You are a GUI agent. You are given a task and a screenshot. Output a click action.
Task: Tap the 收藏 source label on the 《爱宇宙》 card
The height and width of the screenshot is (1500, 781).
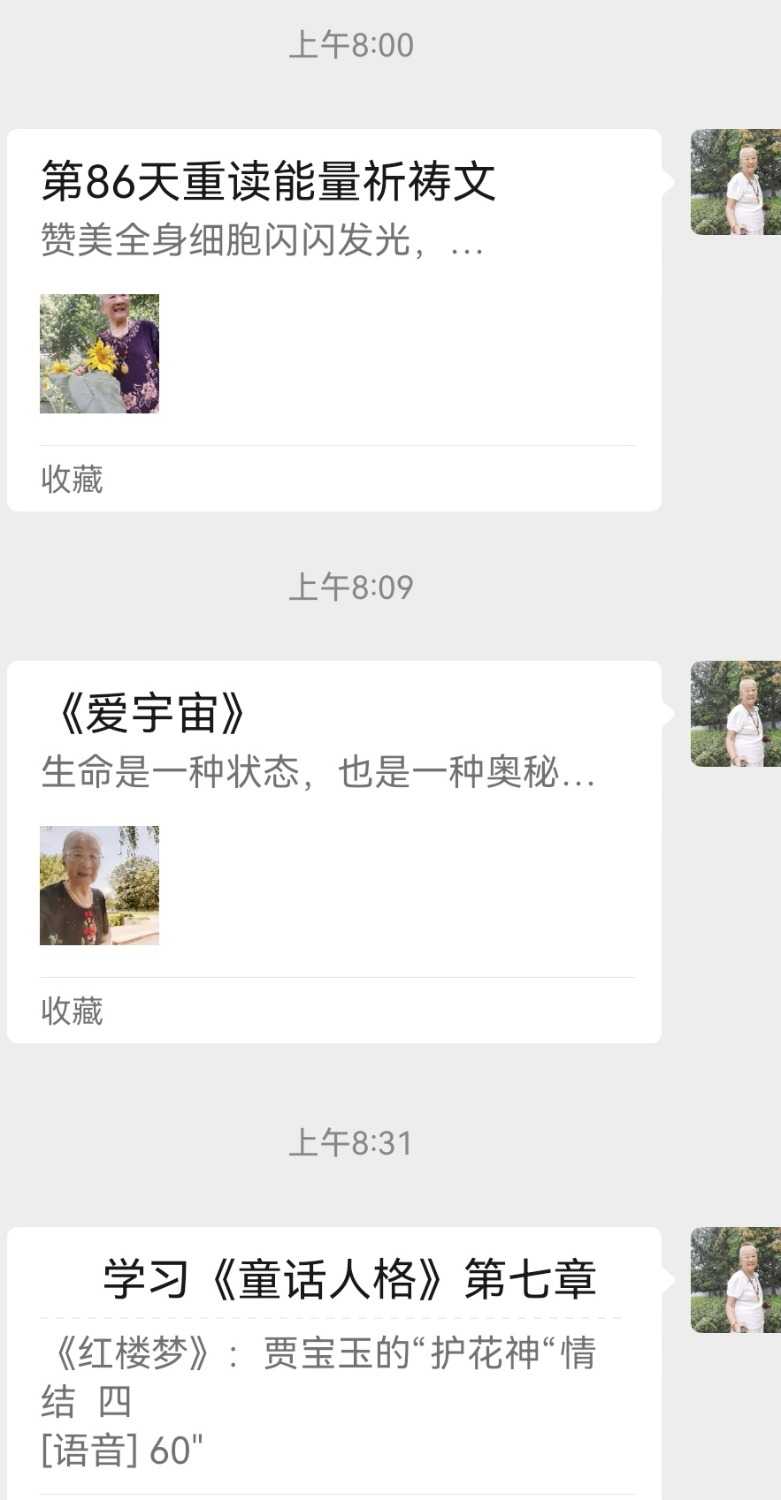71,1012
